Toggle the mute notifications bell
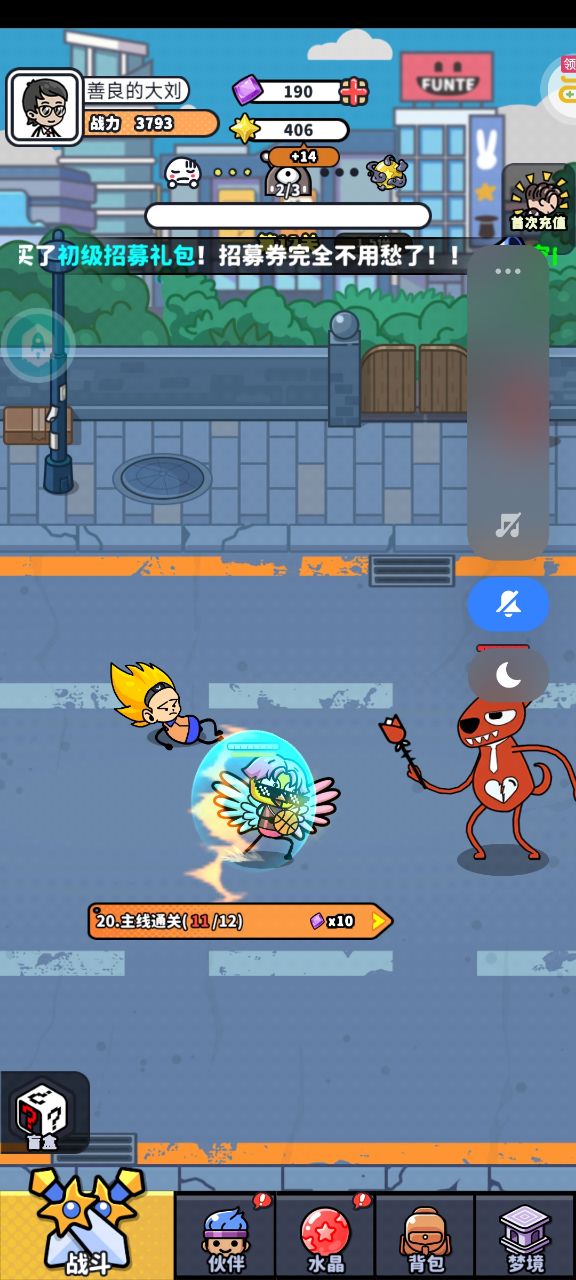The width and height of the screenshot is (576, 1280). click(x=508, y=604)
